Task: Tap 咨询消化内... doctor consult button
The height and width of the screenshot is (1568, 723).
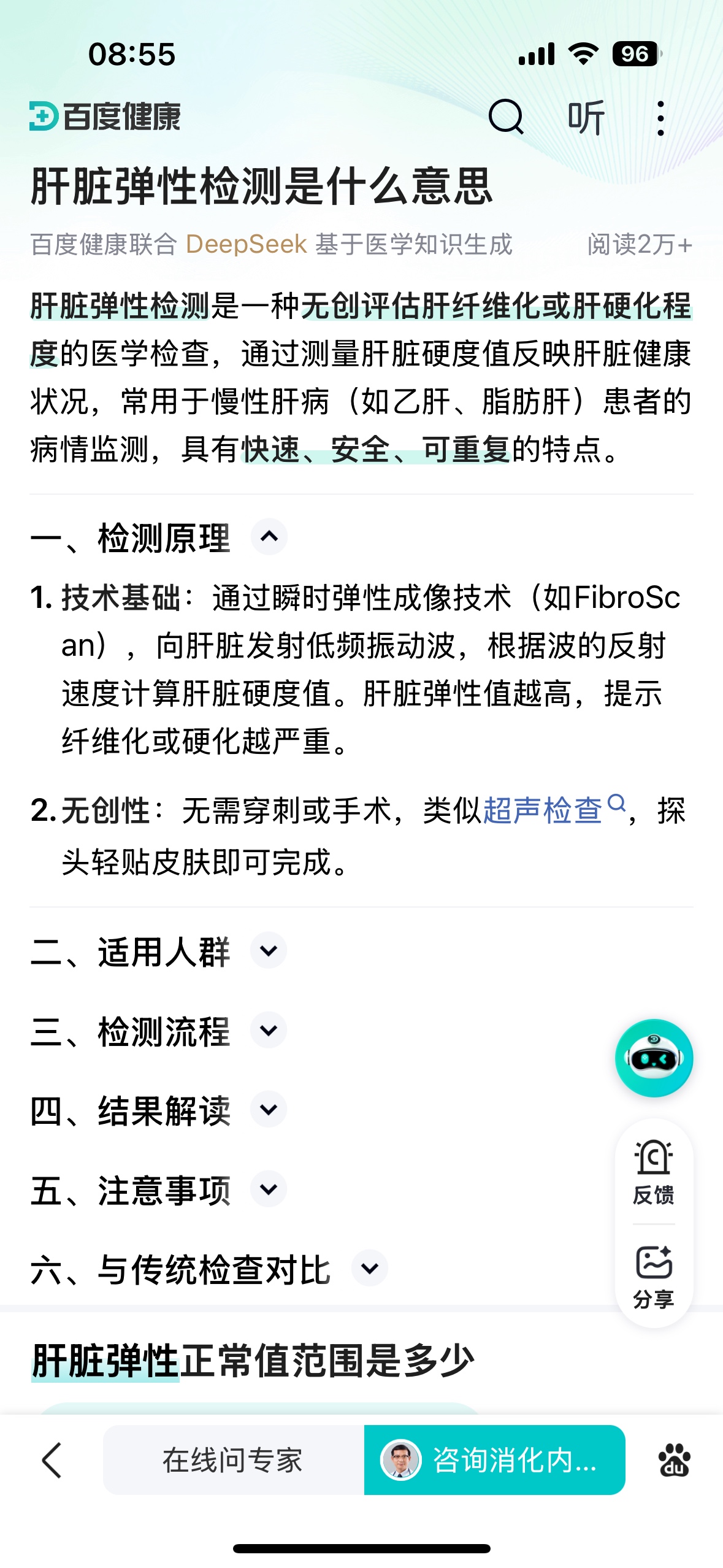Action: [x=494, y=1460]
